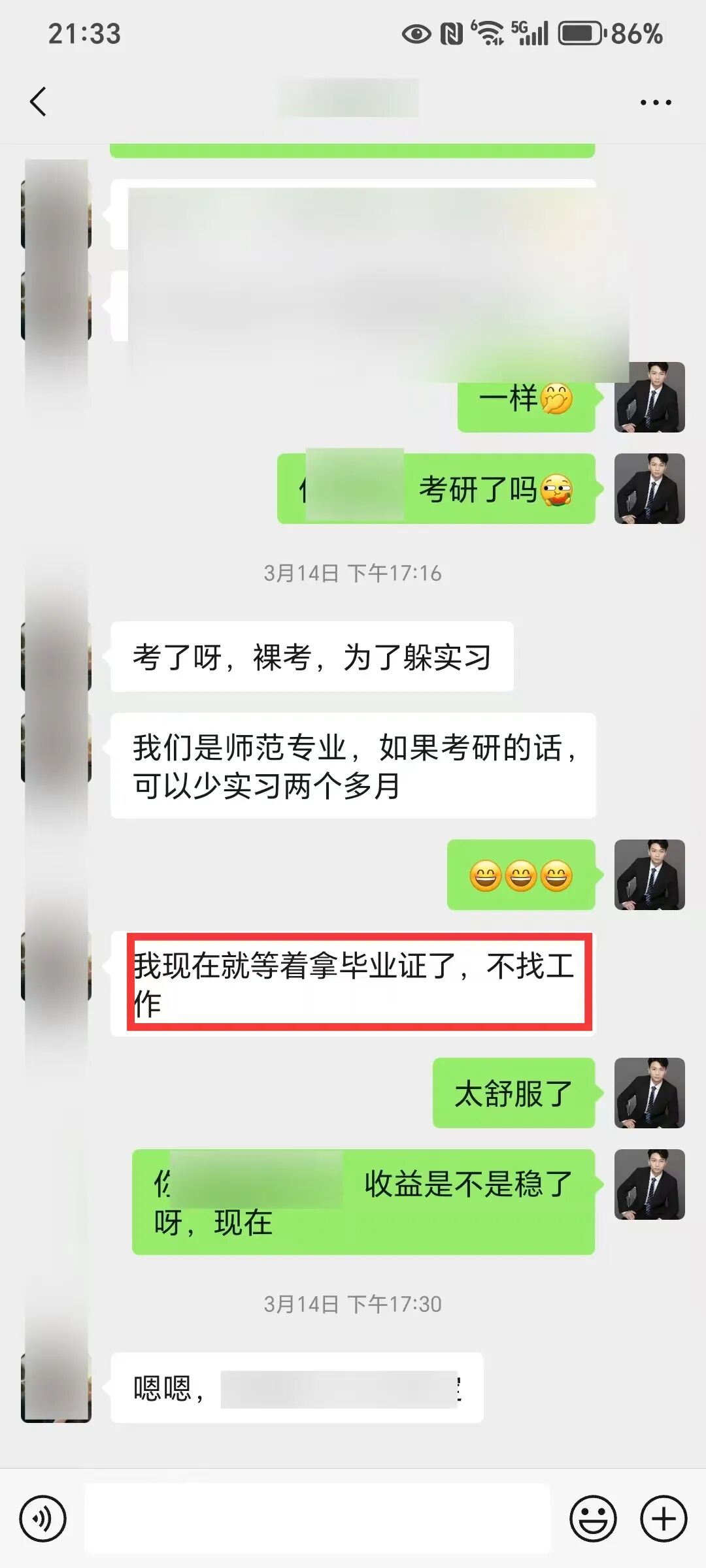Open the emoji sticker panel
This screenshot has width=706, height=1568.
[593, 1518]
